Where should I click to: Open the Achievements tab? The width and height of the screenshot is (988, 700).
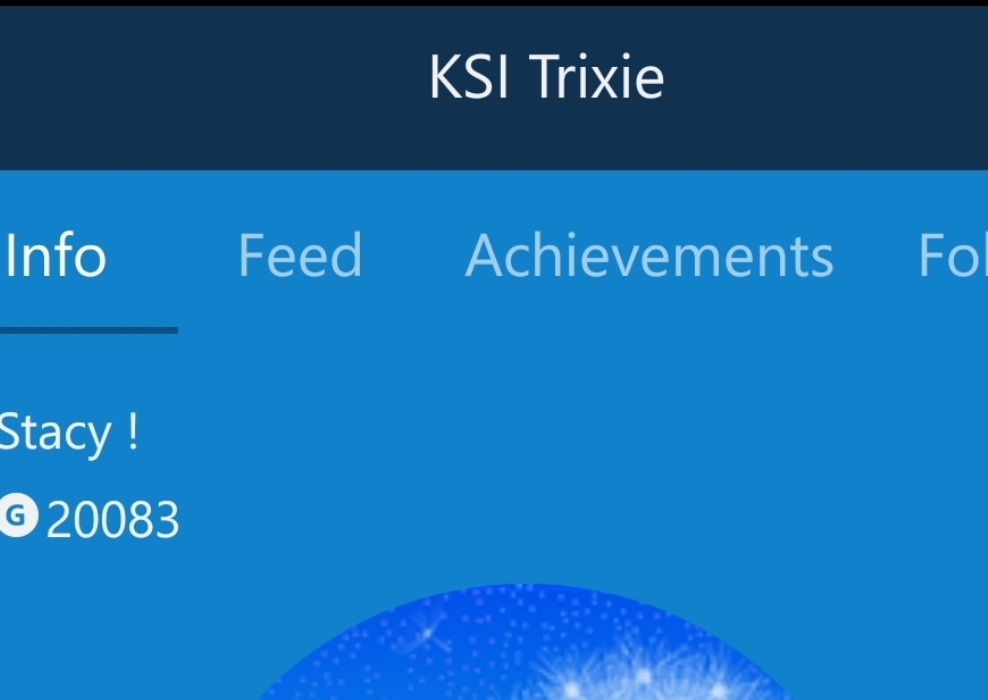pyautogui.click(x=649, y=256)
